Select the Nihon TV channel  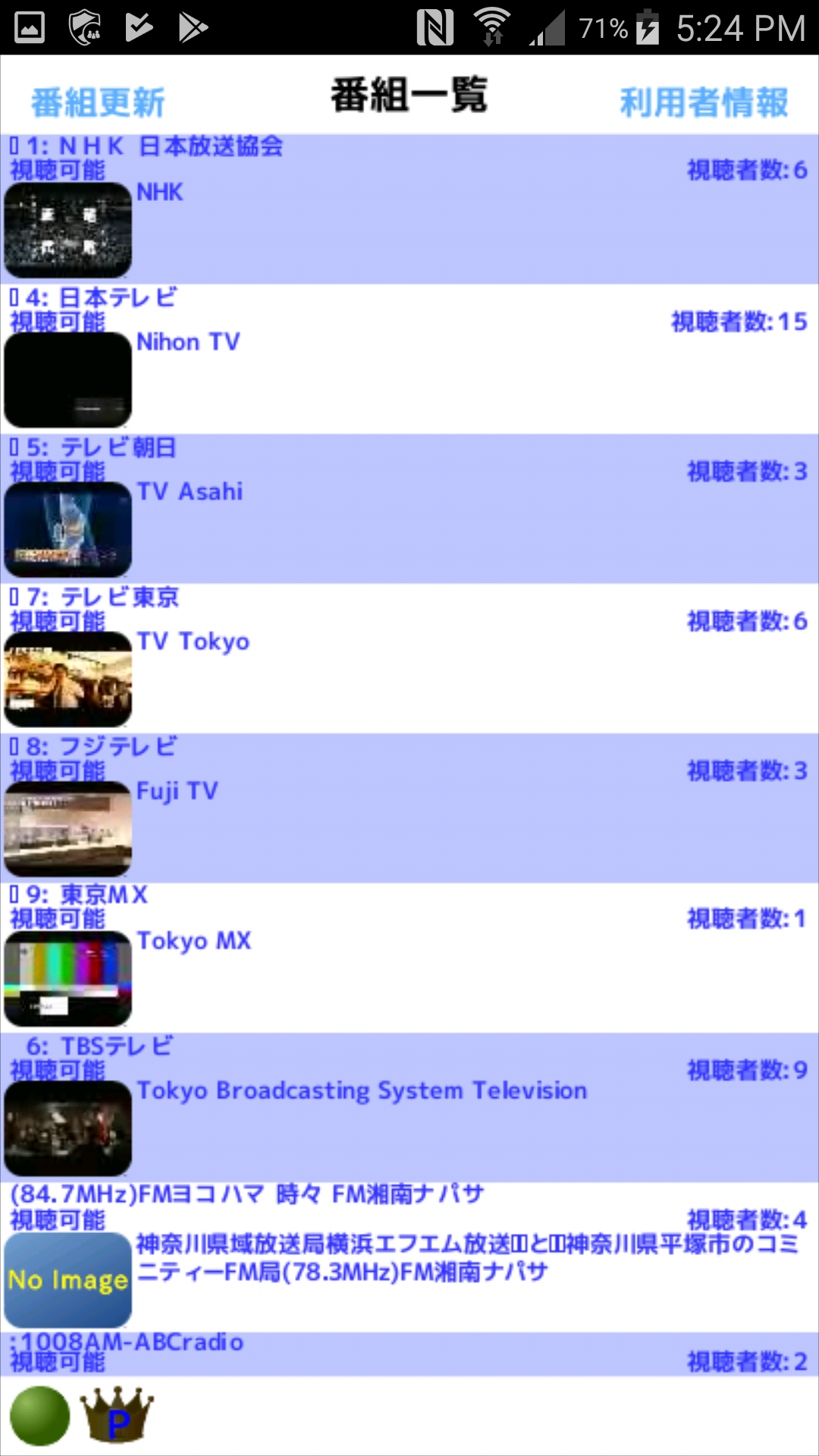coord(409,359)
